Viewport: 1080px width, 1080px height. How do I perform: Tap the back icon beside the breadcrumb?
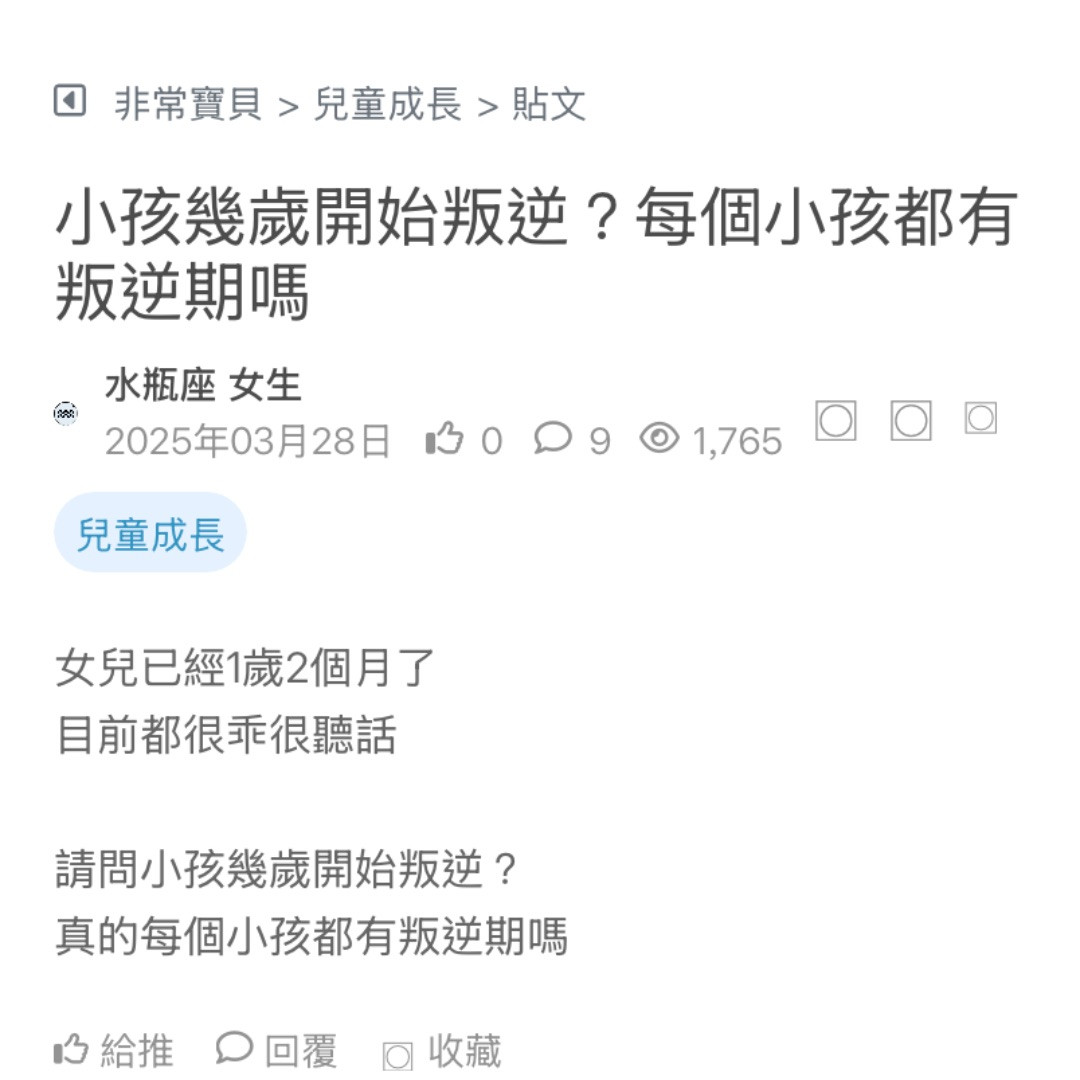(69, 101)
